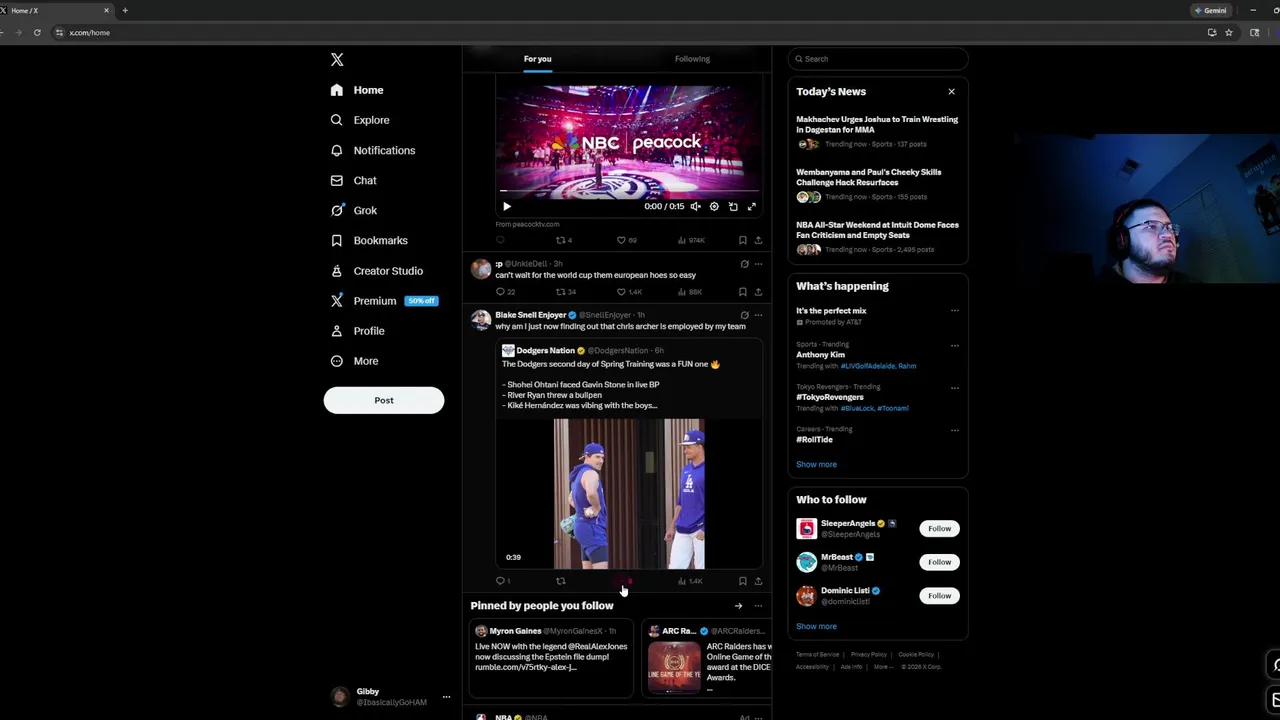Viewport: 1280px width, 720px height.
Task: Like the UnkleDell post
Action: click(621, 292)
